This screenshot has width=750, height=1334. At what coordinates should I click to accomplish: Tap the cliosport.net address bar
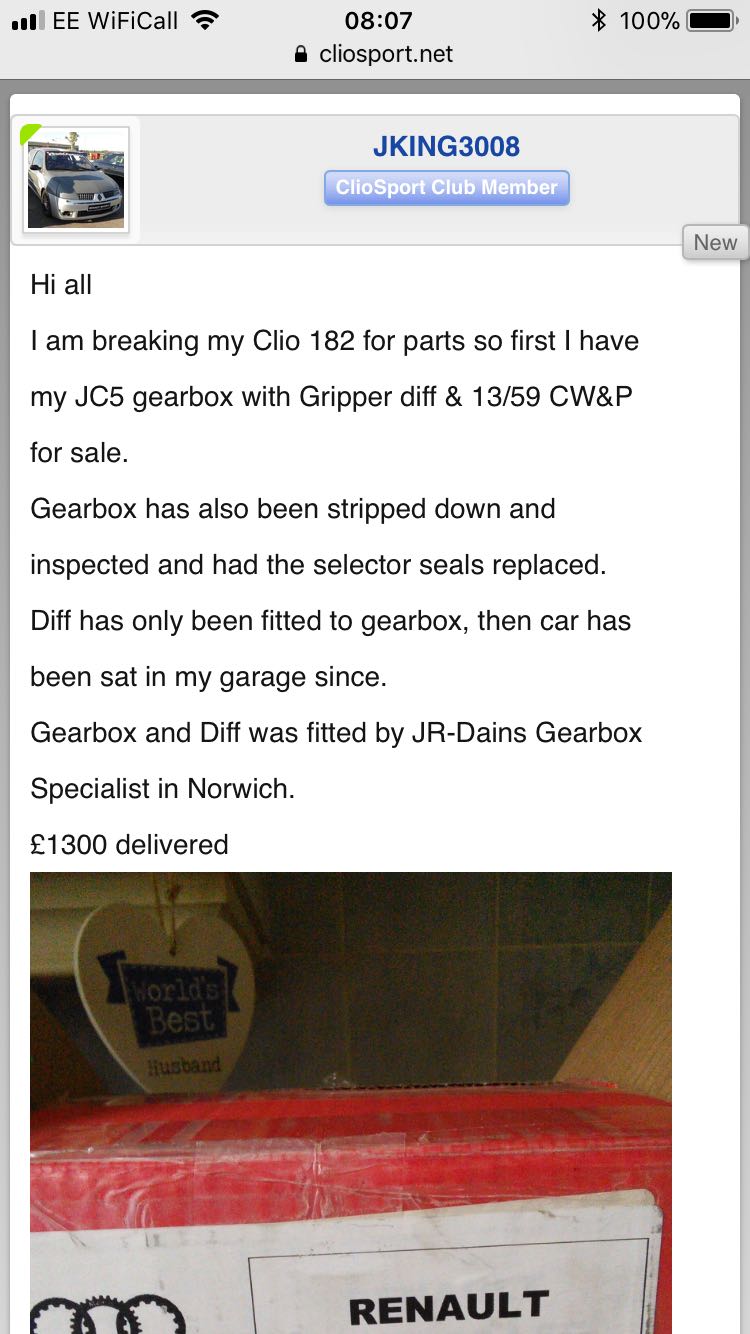click(x=375, y=54)
